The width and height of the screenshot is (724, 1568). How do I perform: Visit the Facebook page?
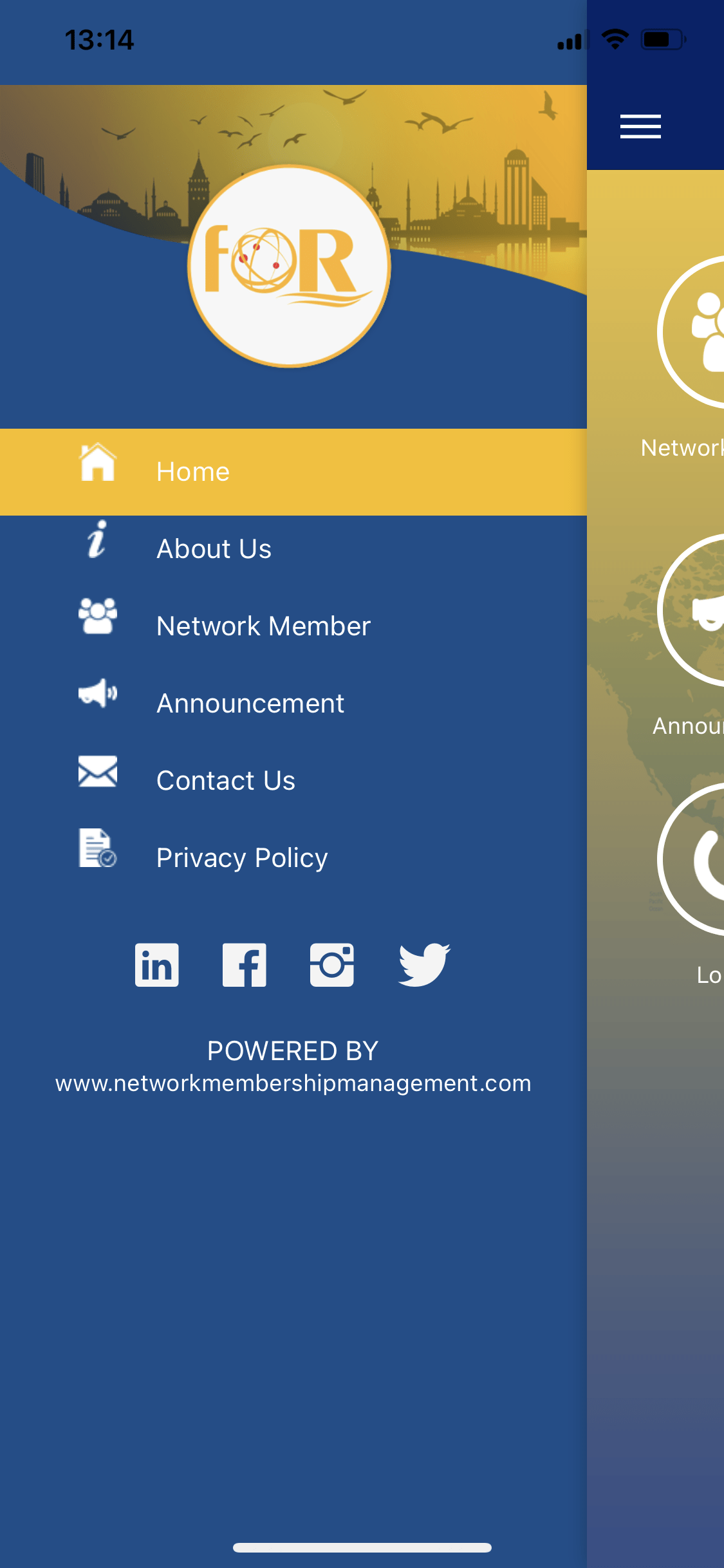coord(245,965)
